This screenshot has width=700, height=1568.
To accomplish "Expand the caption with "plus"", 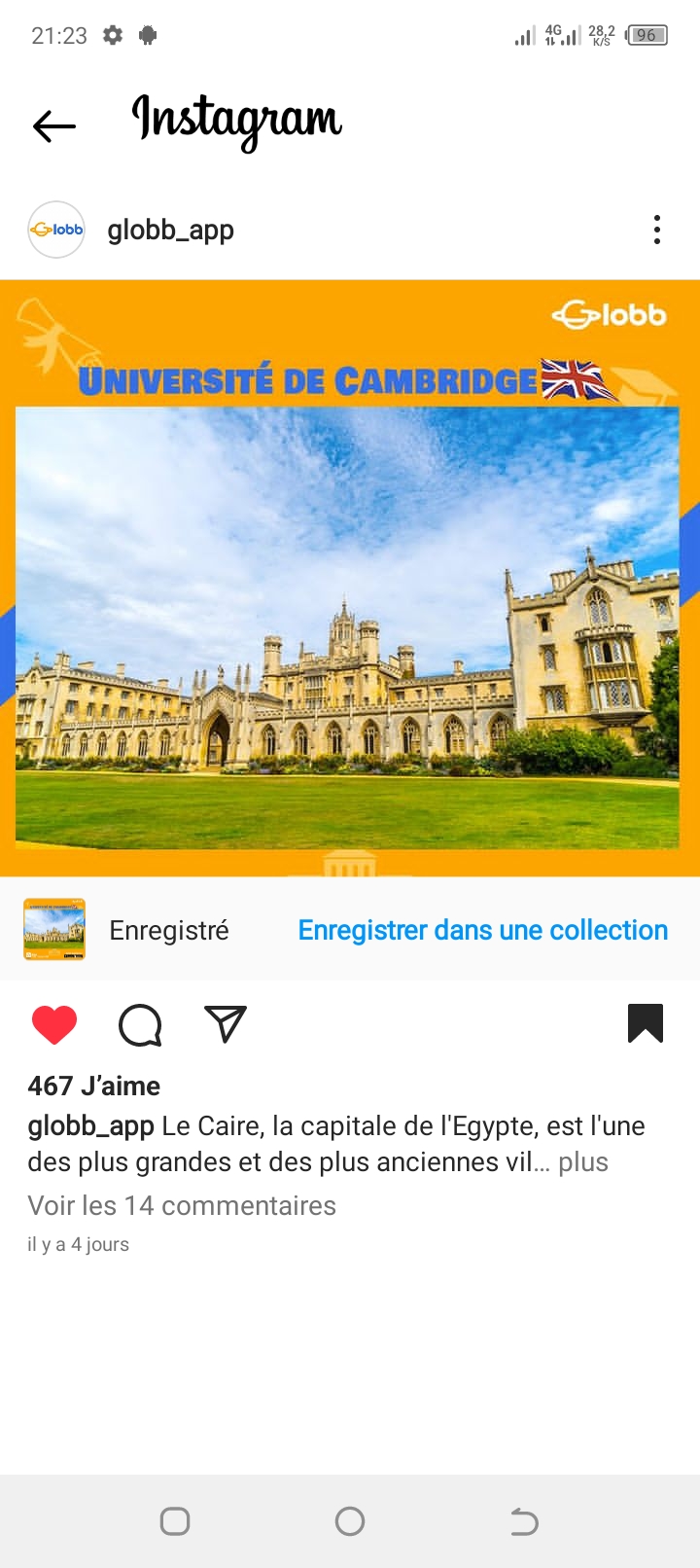I will [583, 1162].
